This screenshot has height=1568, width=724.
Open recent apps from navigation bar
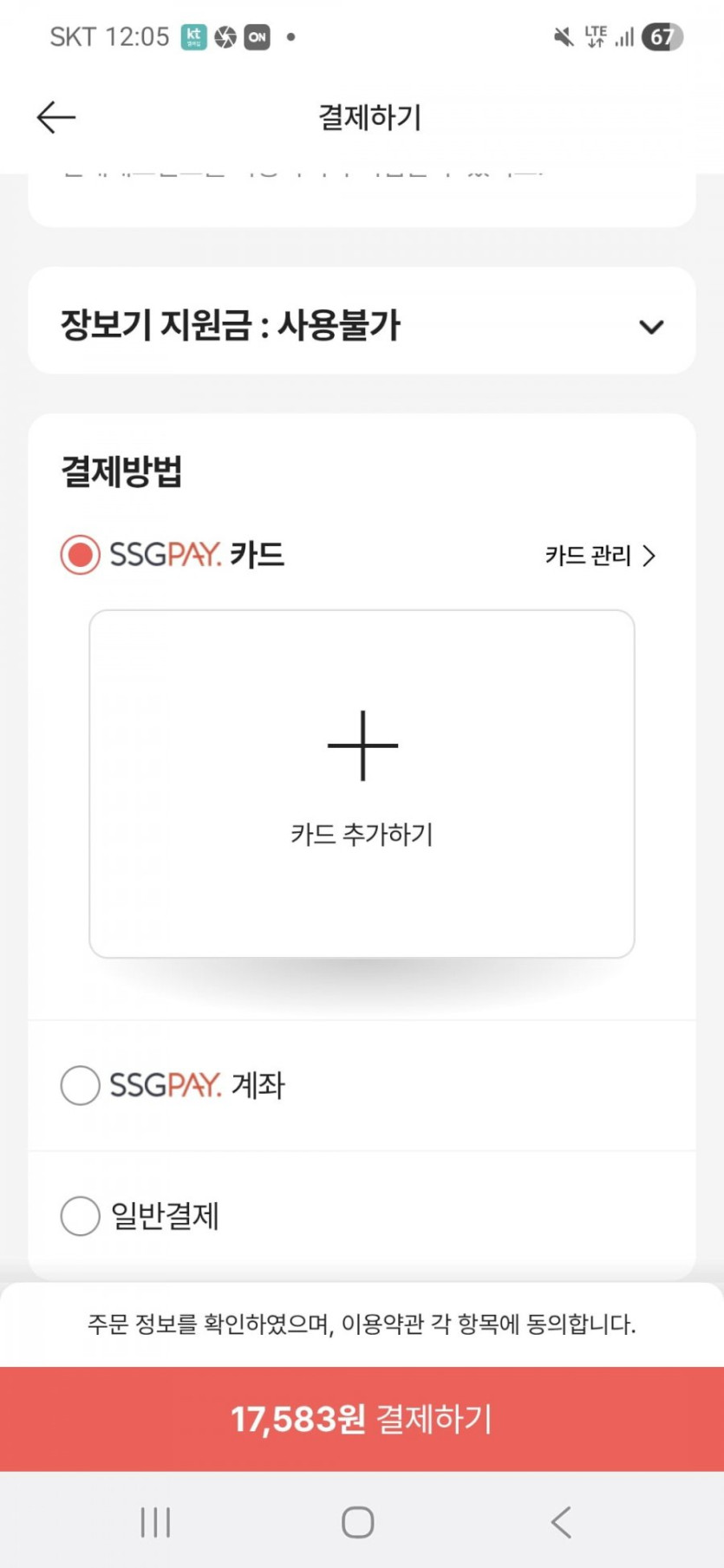(x=156, y=1522)
